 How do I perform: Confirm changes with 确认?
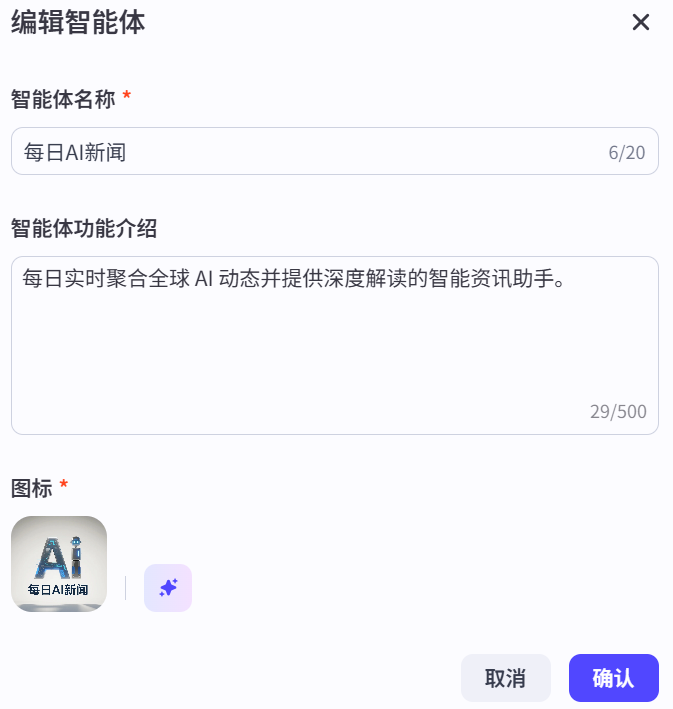pos(613,678)
